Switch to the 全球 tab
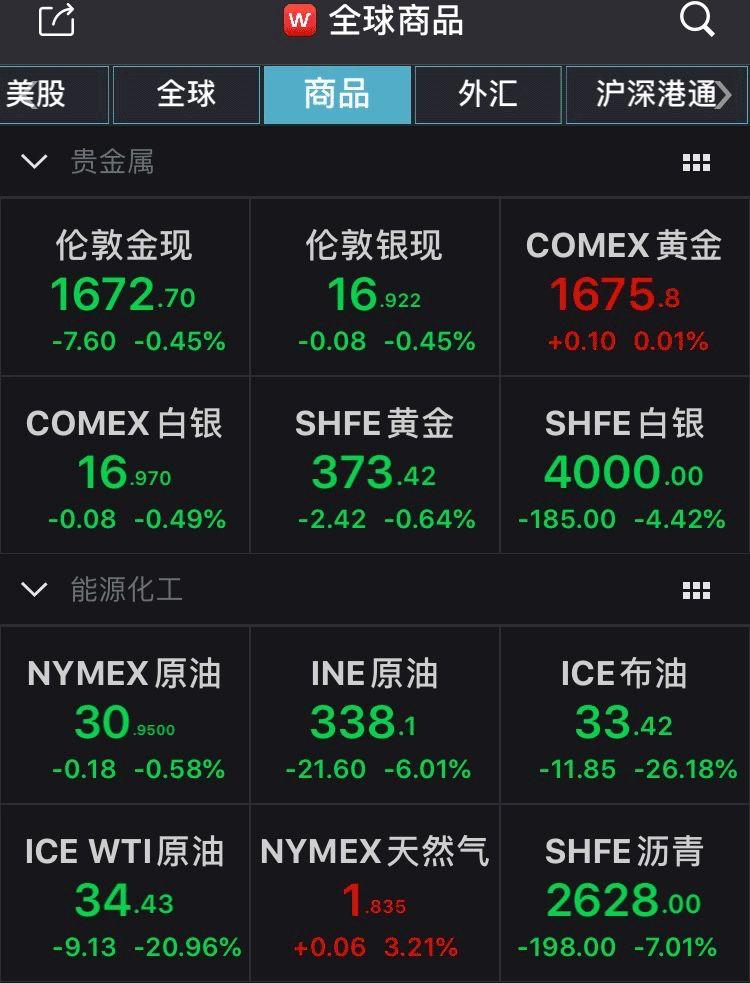 click(186, 94)
